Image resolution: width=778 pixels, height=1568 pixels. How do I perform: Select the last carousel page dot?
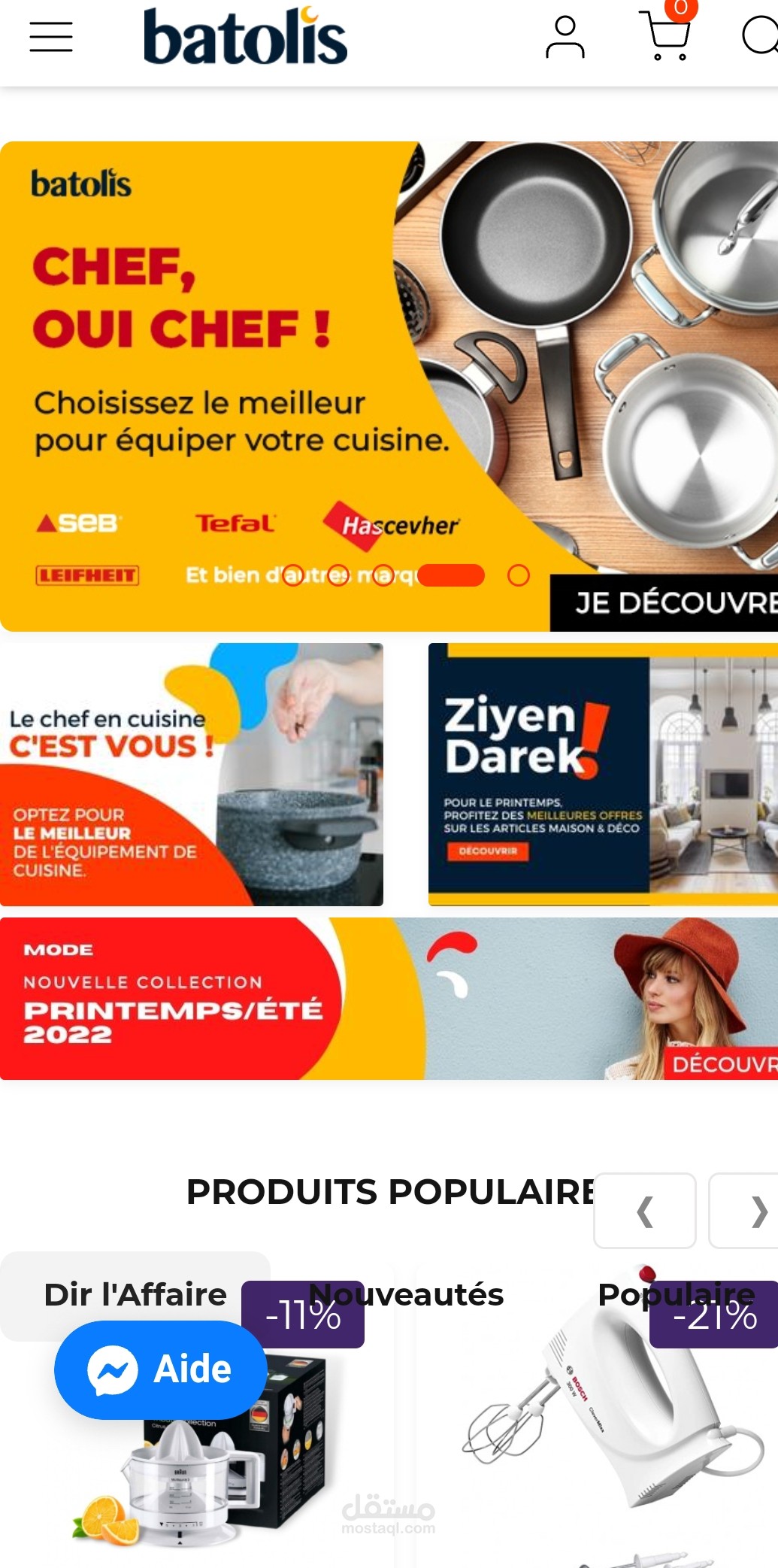519,575
